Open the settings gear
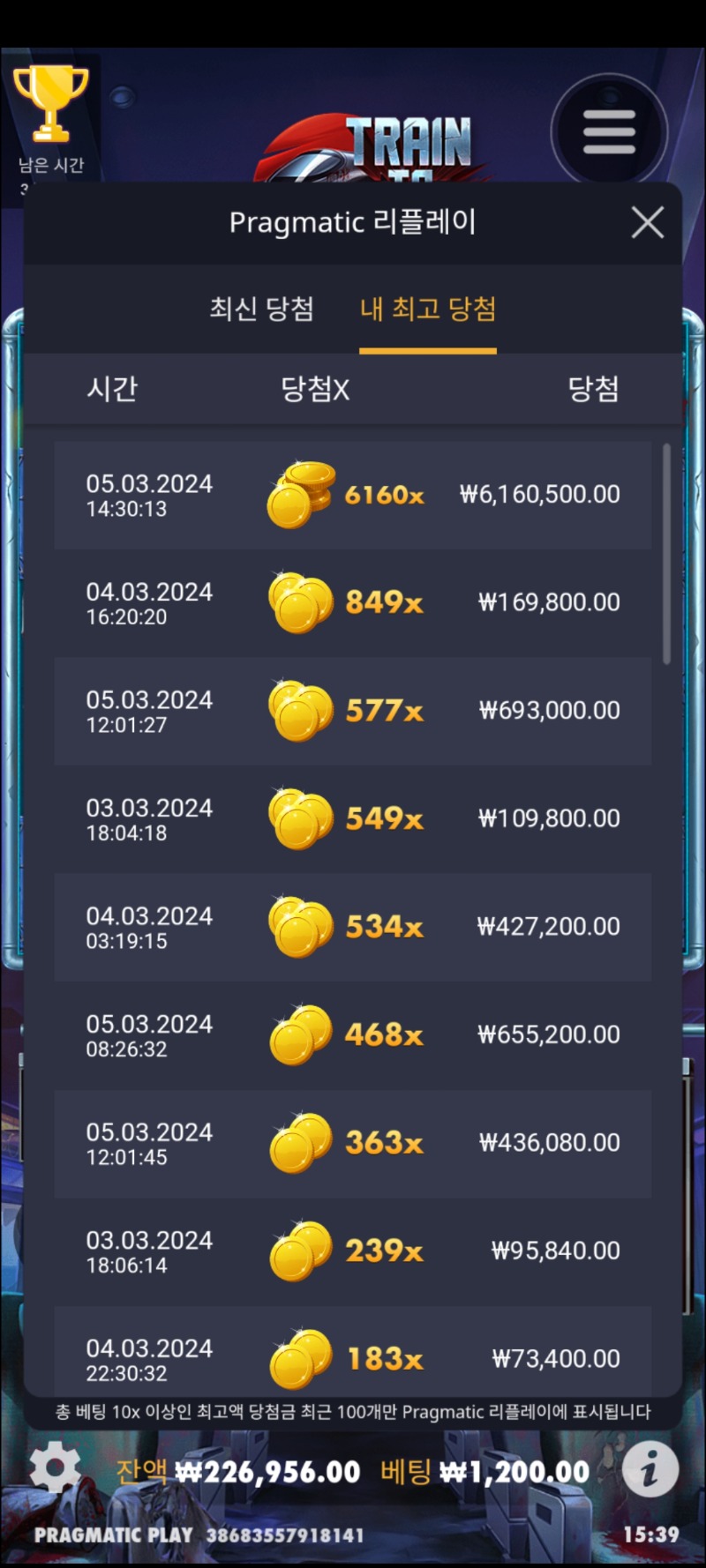Image resolution: width=706 pixels, height=1568 pixels. [55, 1469]
